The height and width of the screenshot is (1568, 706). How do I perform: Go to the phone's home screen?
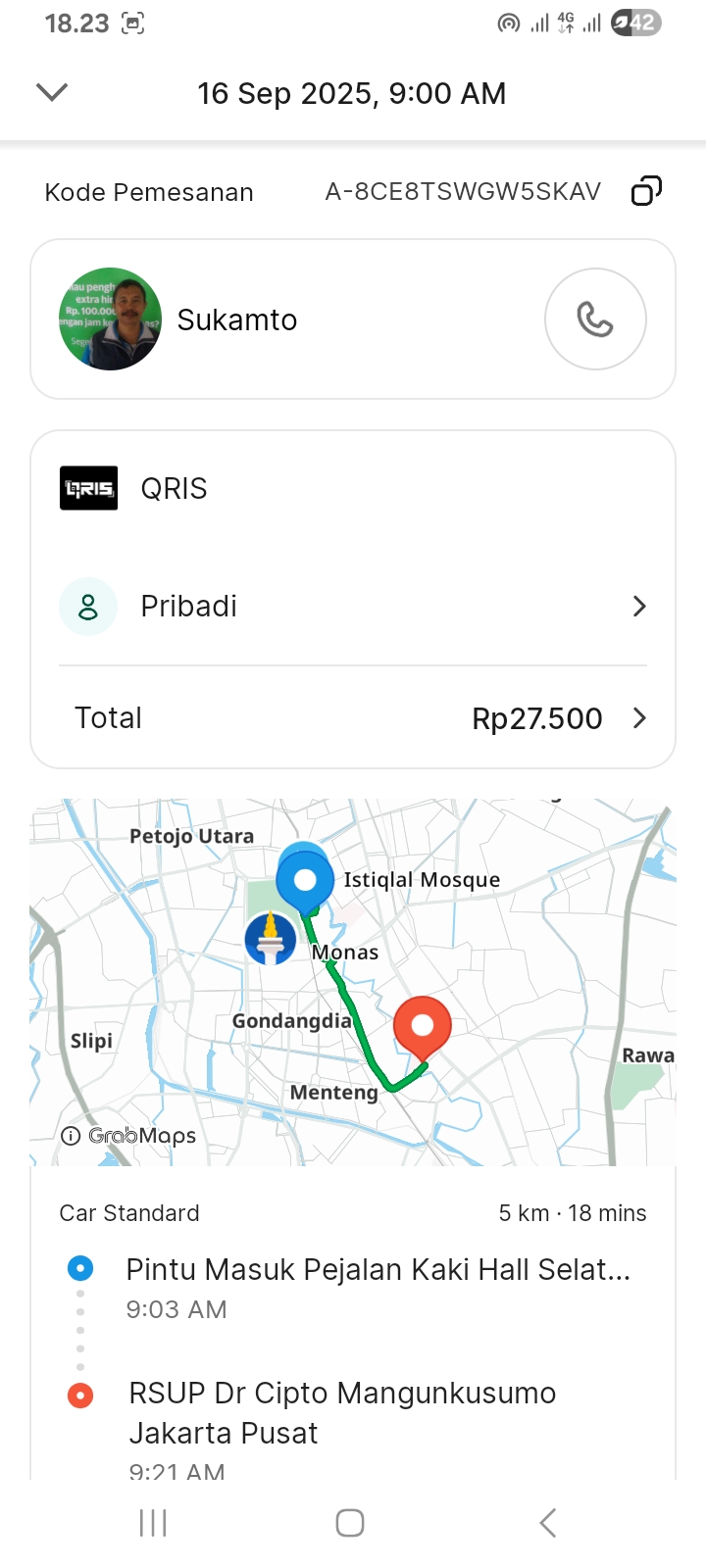coord(350,1523)
